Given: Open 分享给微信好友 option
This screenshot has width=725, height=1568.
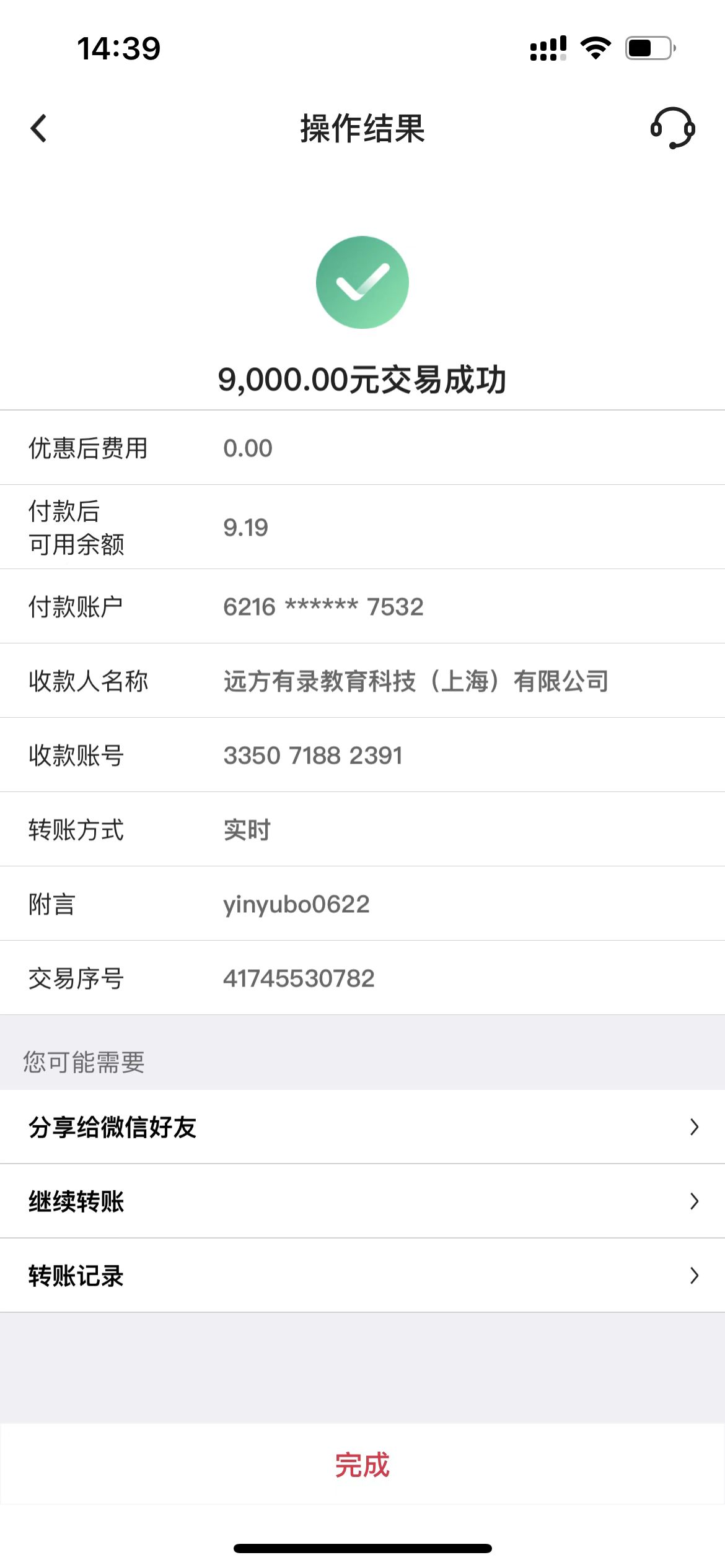Looking at the screenshot, I should [x=362, y=1127].
